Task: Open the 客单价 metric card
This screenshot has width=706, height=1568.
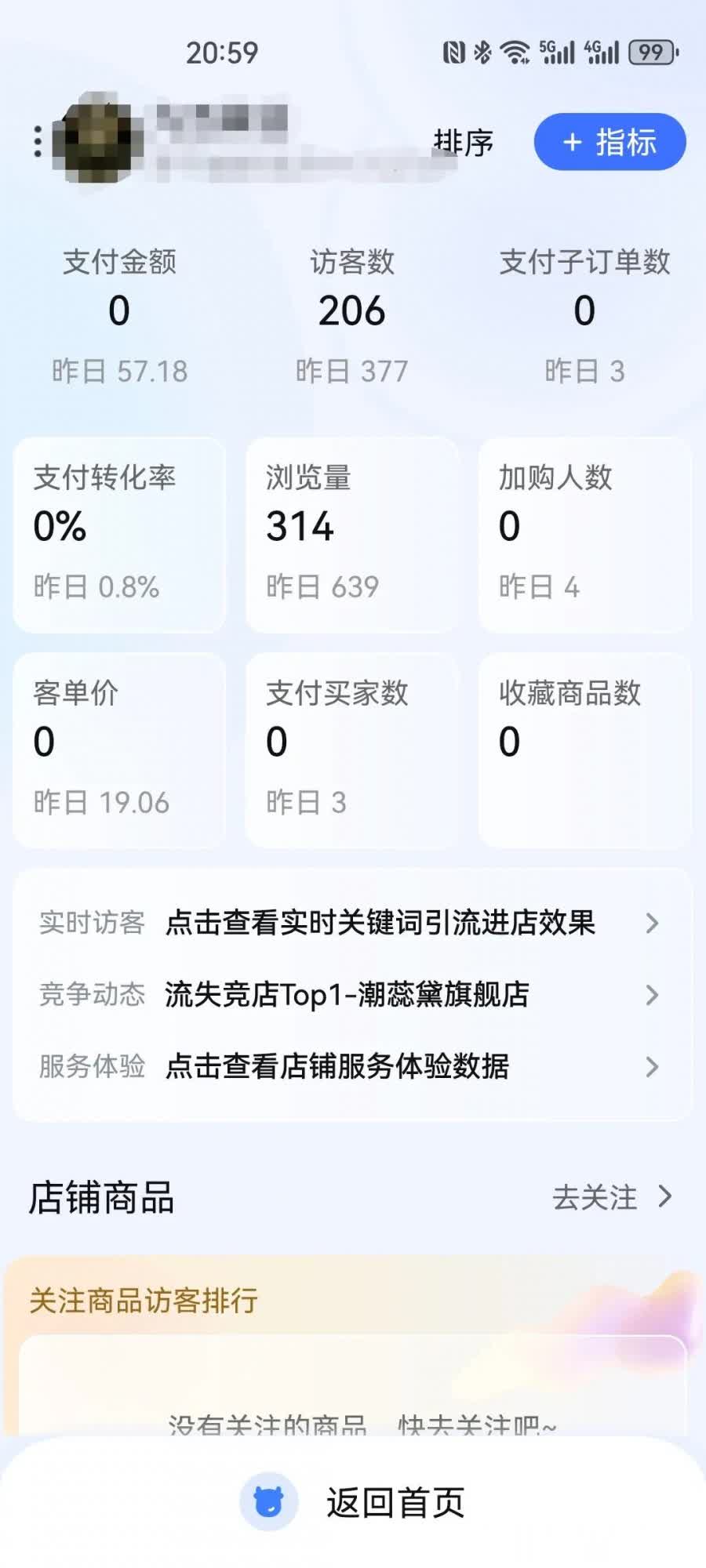Action: pos(119,750)
